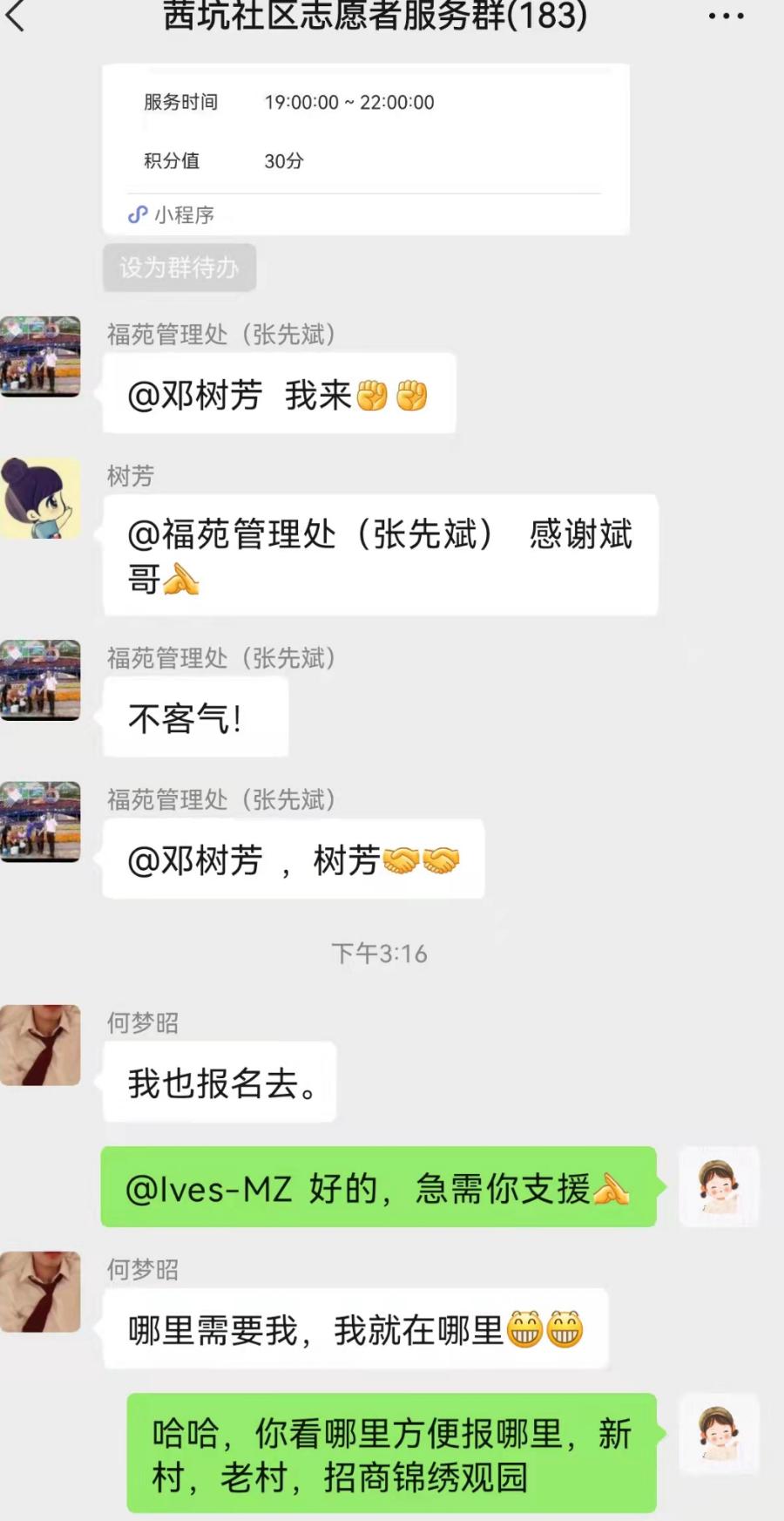Tap the 设为群待办 button

click(x=179, y=268)
